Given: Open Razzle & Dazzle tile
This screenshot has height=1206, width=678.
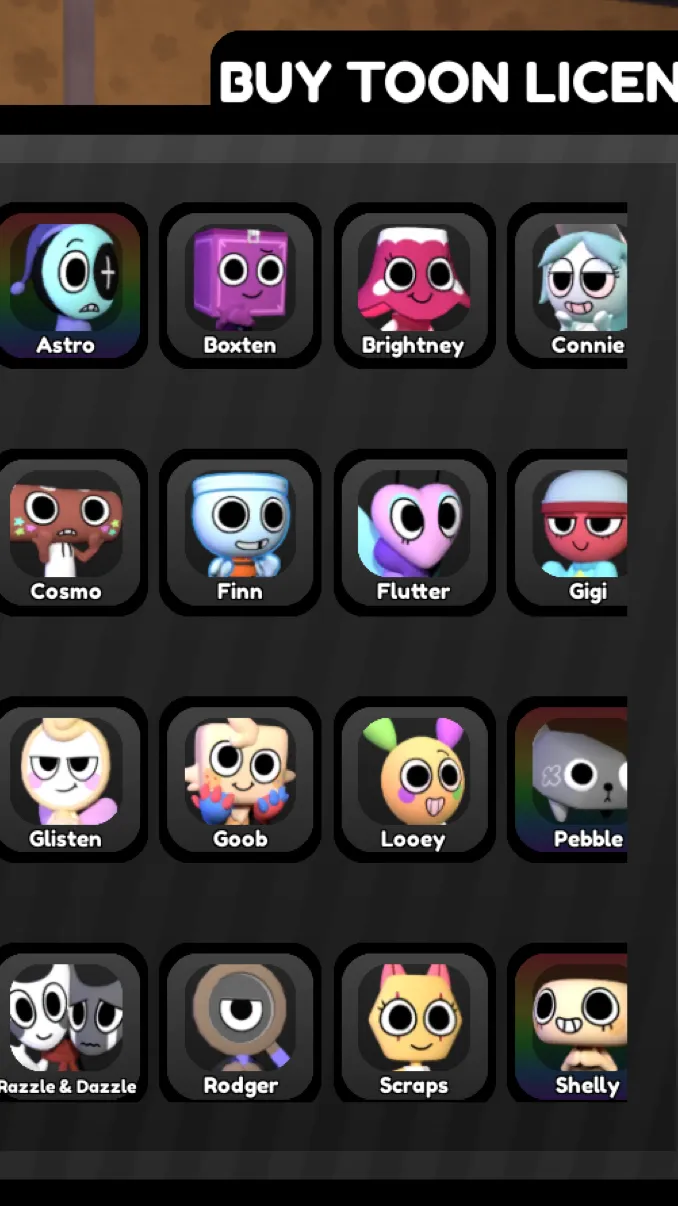Looking at the screenshot, I should 67,1025.
